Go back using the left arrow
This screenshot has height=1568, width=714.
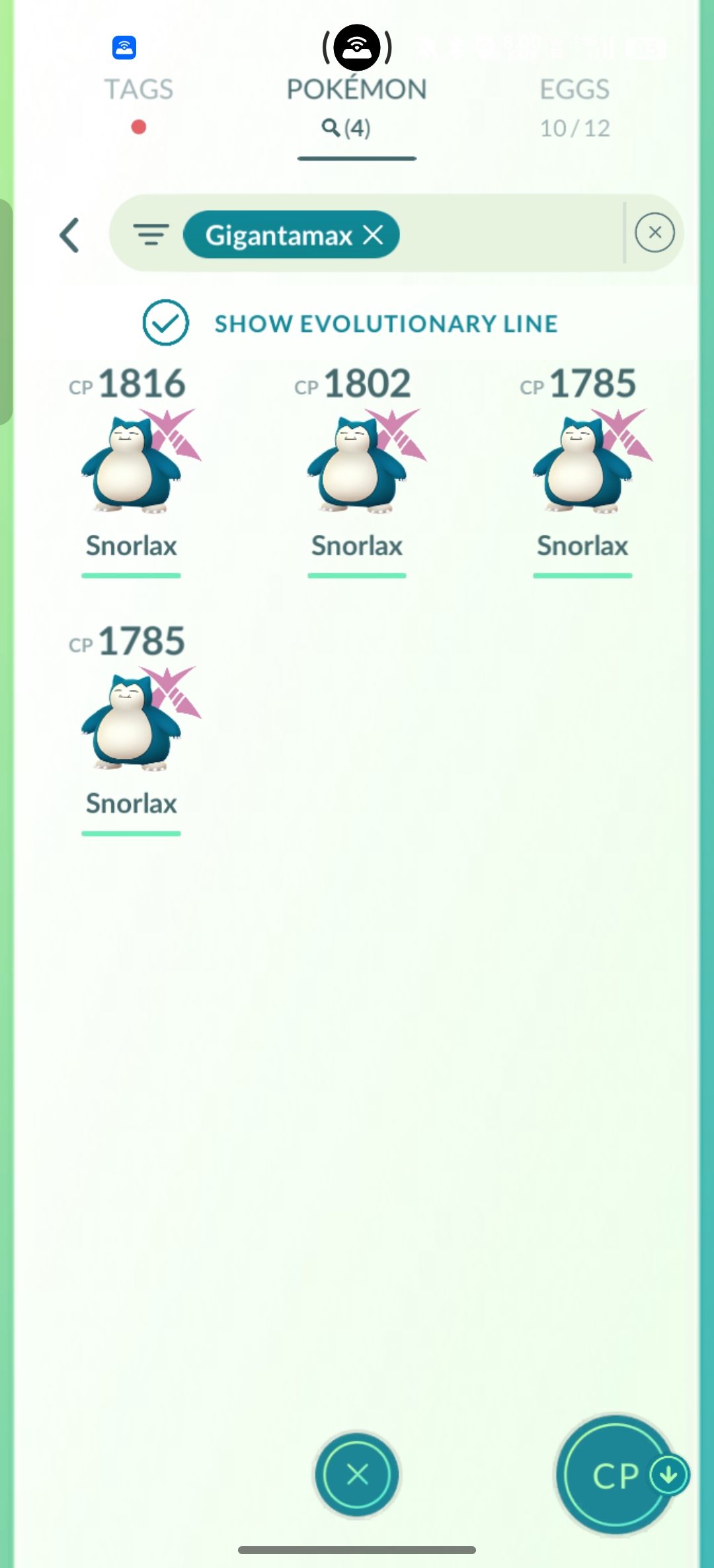click(70, 235)
